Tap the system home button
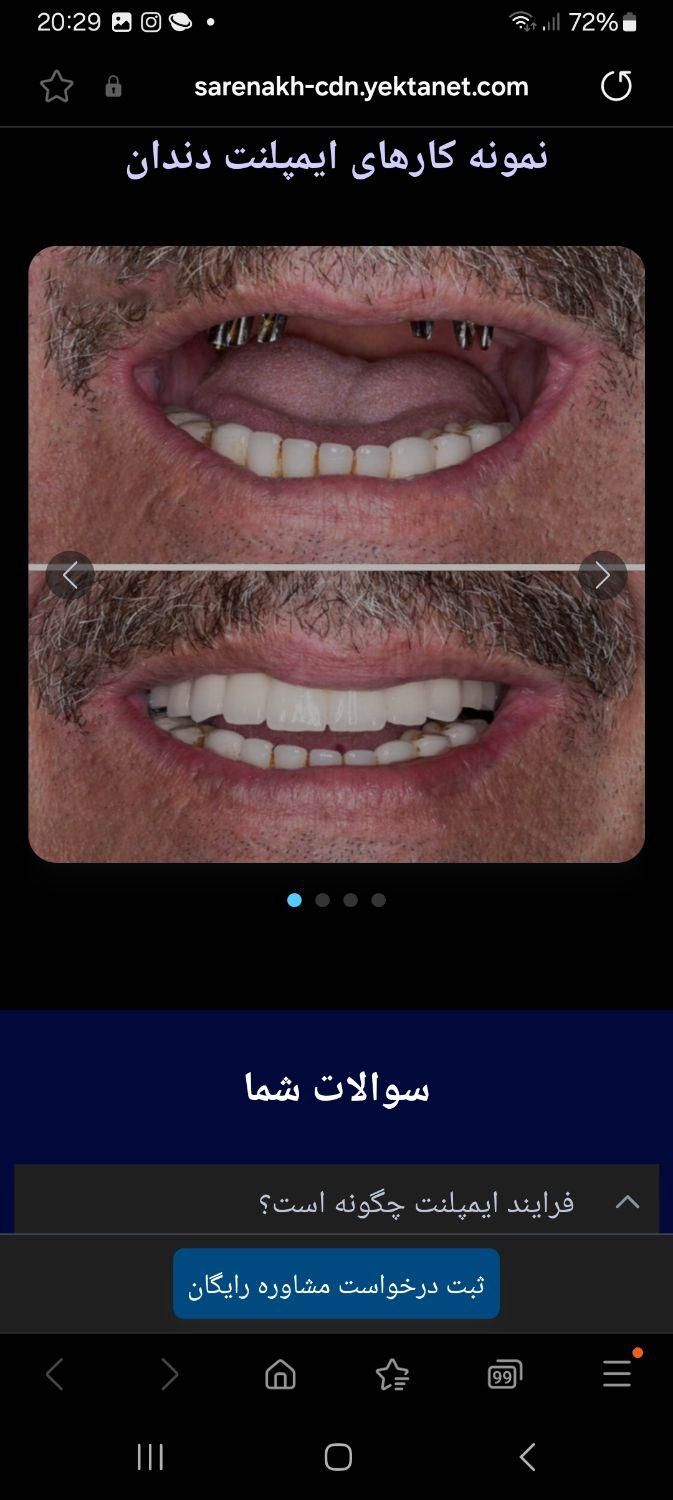This screenshot has height=1500, width=673. pyautogui.click(x=338, y=1457)
